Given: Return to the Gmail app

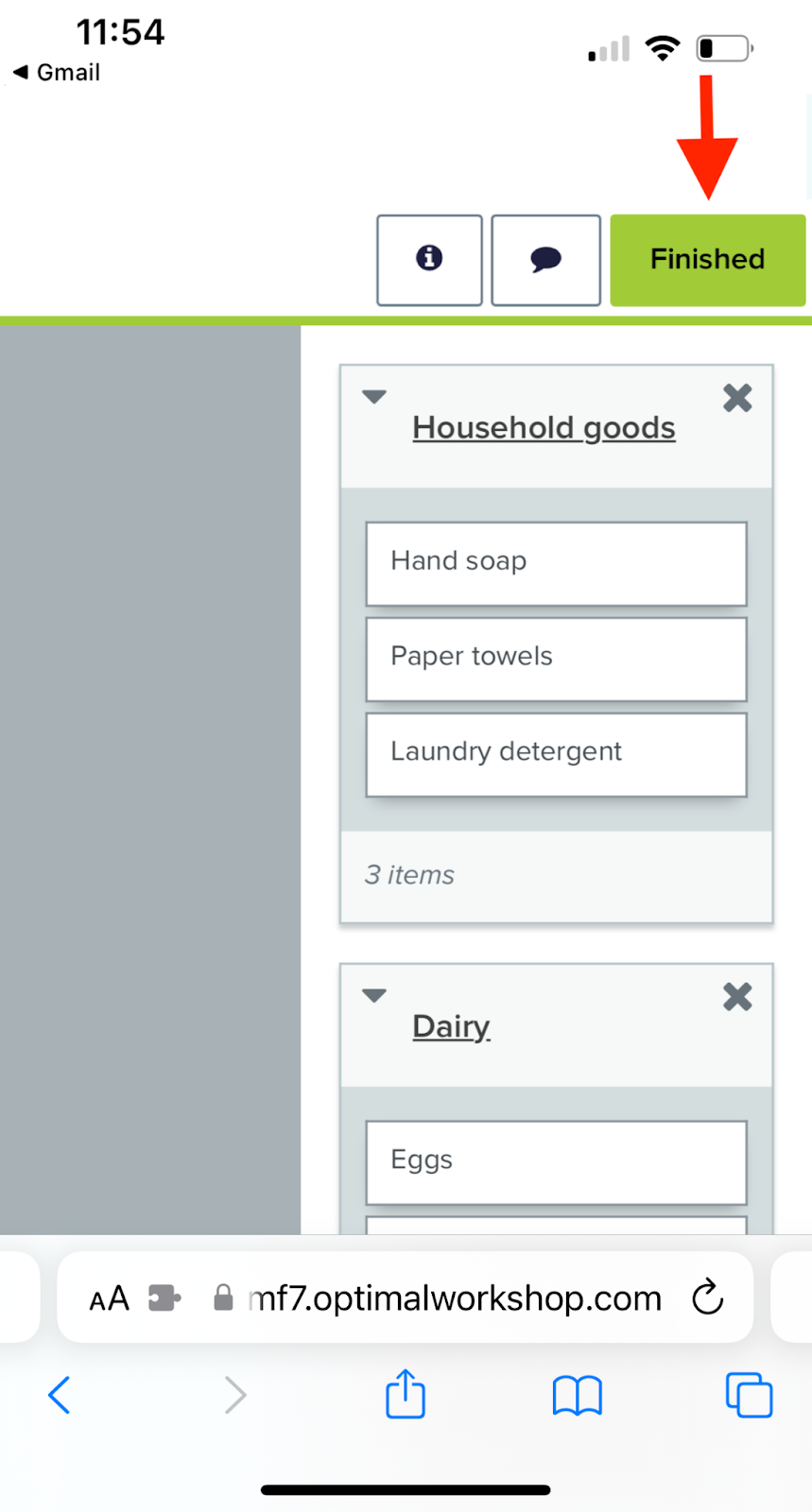Looking at the screenshot, I should tap(57, 73).
